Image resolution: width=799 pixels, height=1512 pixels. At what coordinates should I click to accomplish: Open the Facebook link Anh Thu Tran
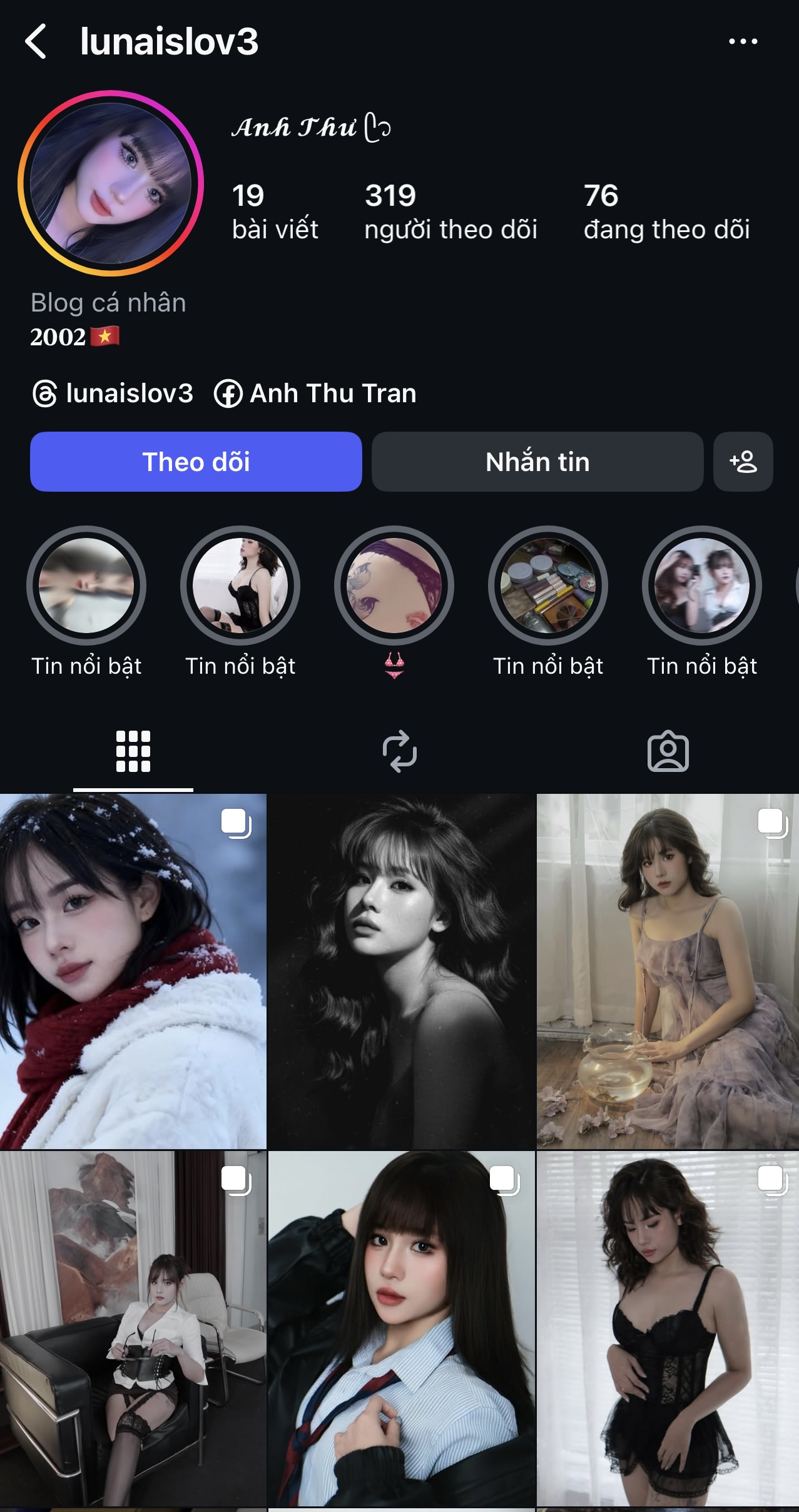(315, 393)
